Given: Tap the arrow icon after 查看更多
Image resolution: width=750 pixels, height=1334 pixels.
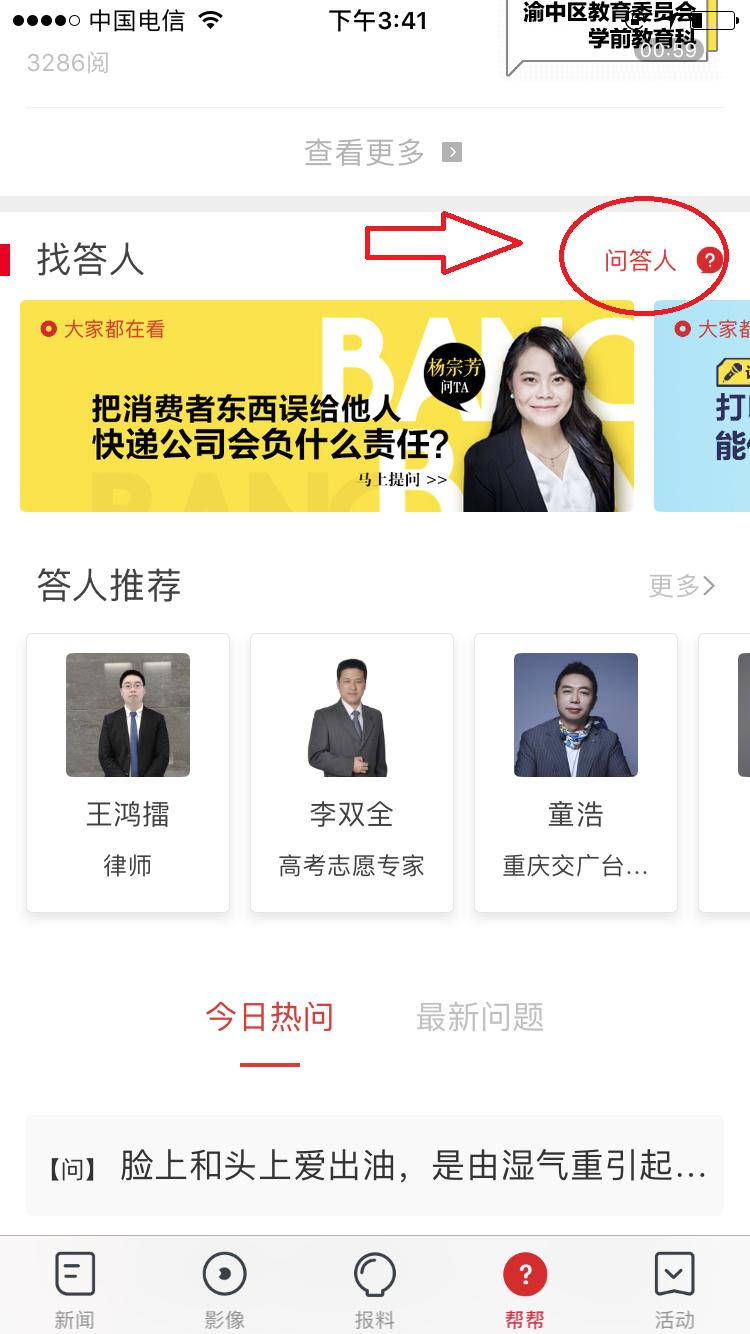Looking at the screenshot, I should click(x=452, y=151).
